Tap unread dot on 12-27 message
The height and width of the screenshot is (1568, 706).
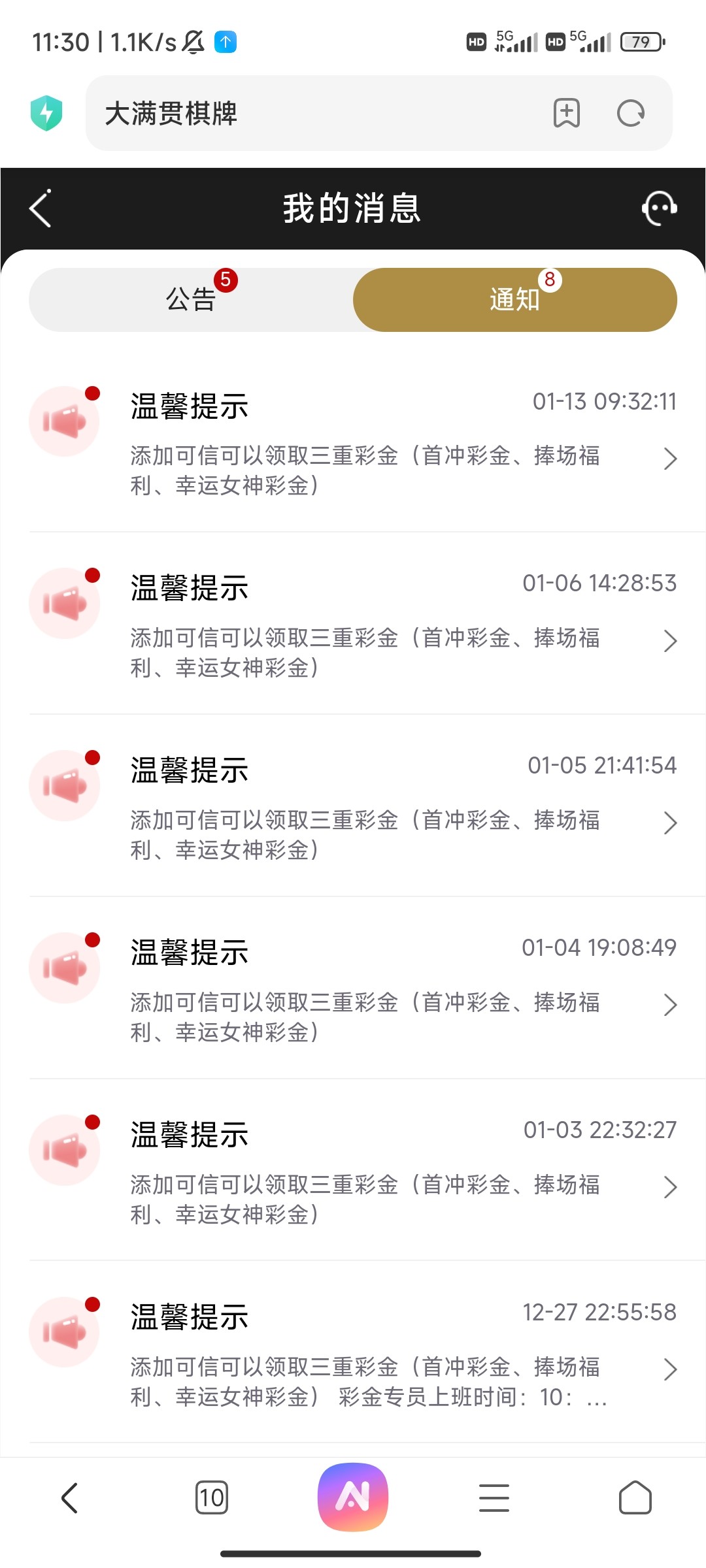93,1304
